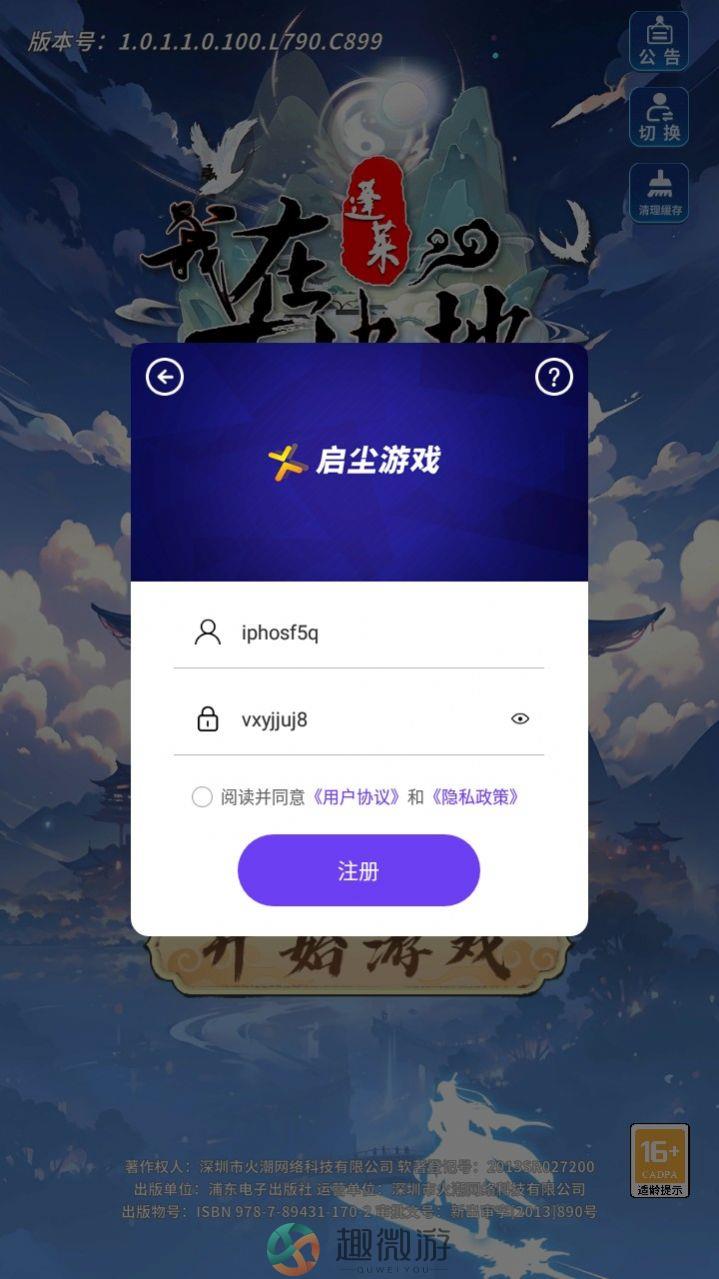Screen dimensions: 719x1279
Task: Open the 公告 announcements button
Action: coord(658,42)
